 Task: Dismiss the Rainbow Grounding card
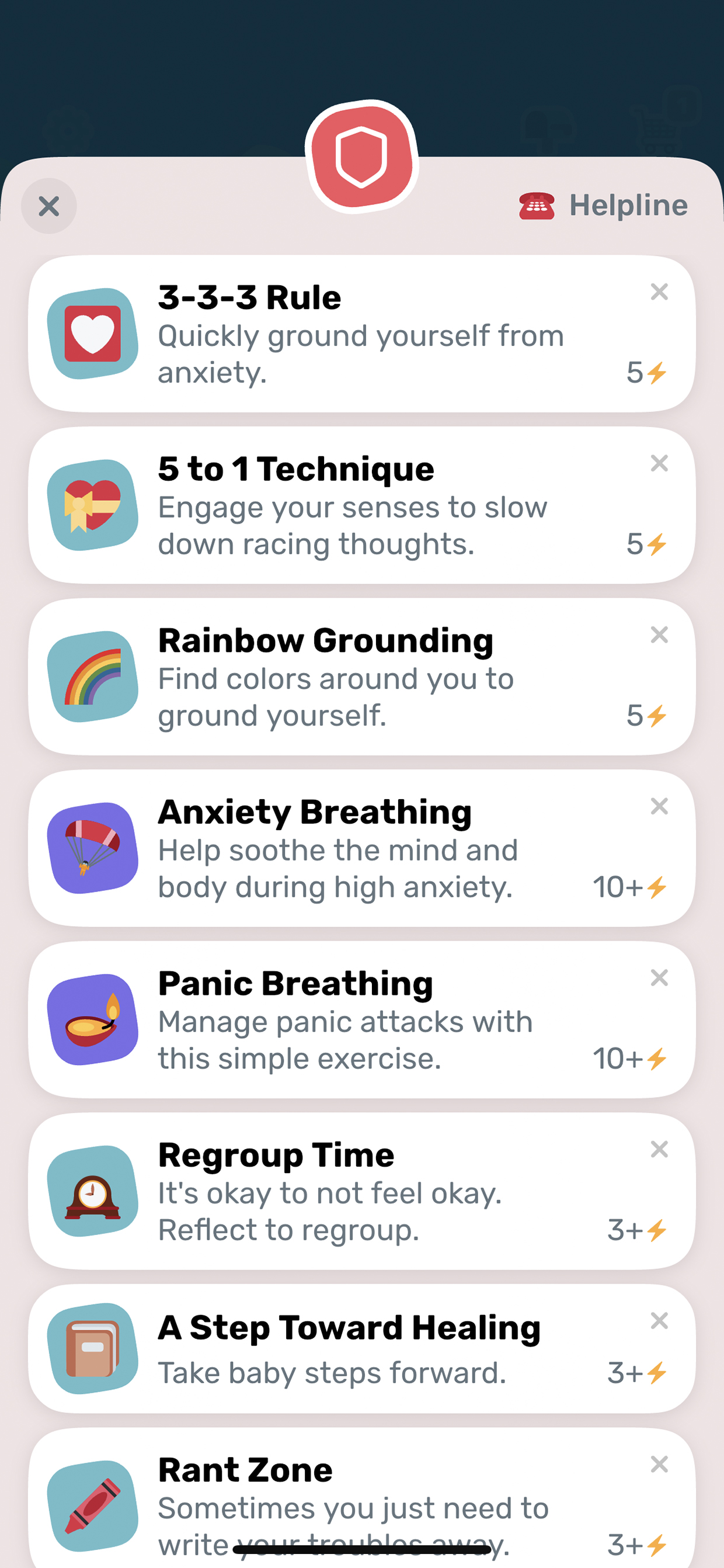pos(660,635)
